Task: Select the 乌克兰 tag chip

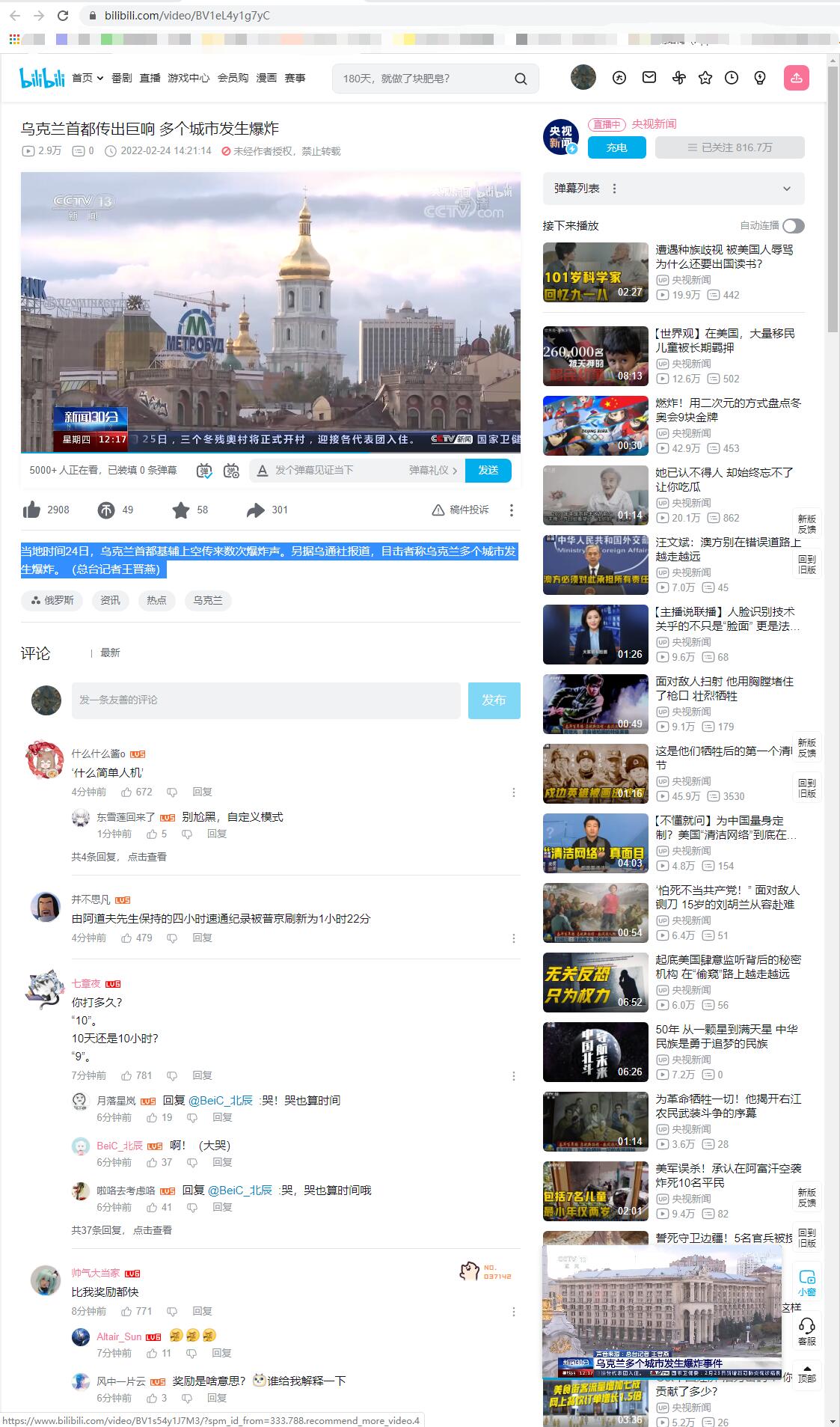Action: coord(208,600)
